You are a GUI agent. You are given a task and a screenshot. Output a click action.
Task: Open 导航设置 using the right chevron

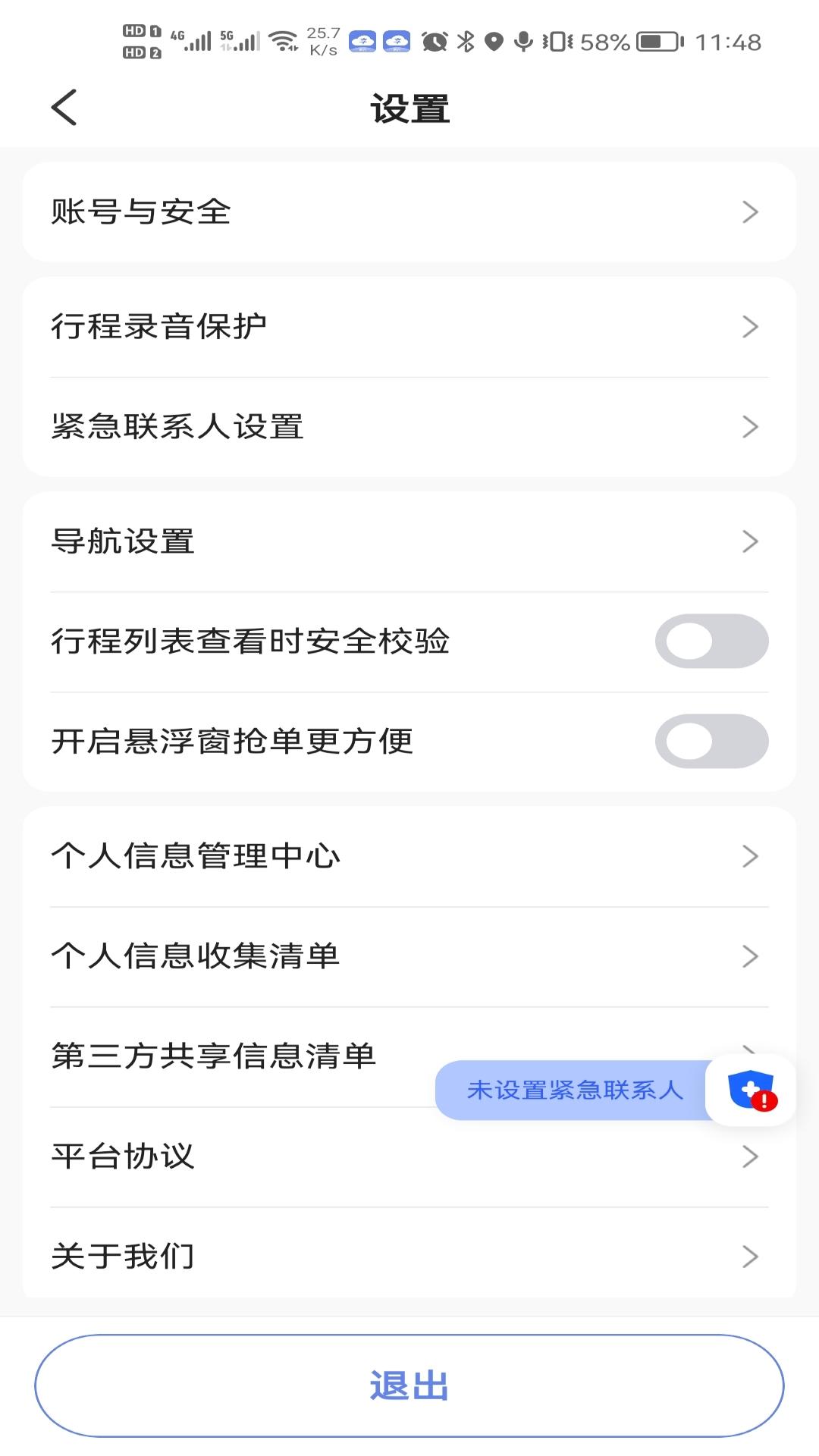click(x=751, y=541)
